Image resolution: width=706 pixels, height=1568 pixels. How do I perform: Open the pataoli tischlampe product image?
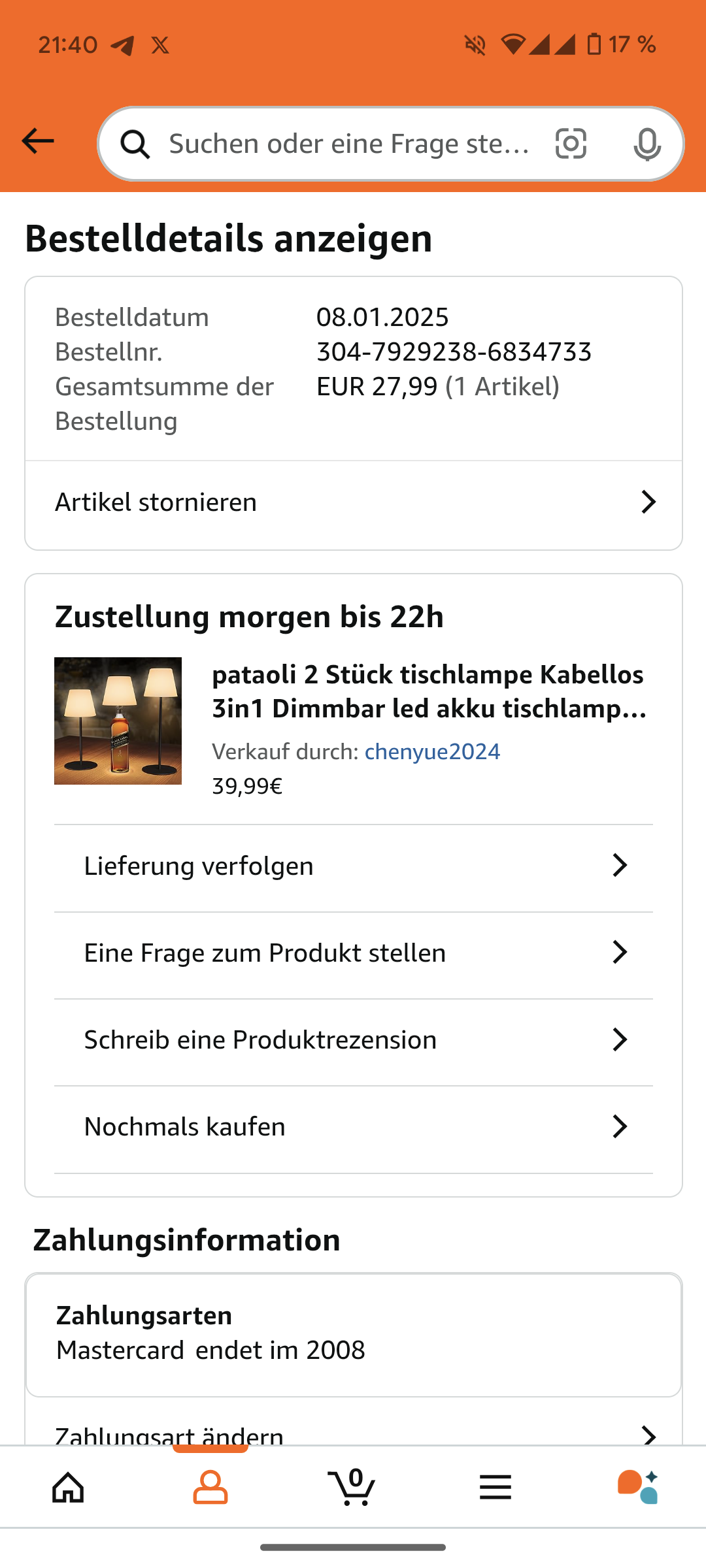click(x=118, y=721)
